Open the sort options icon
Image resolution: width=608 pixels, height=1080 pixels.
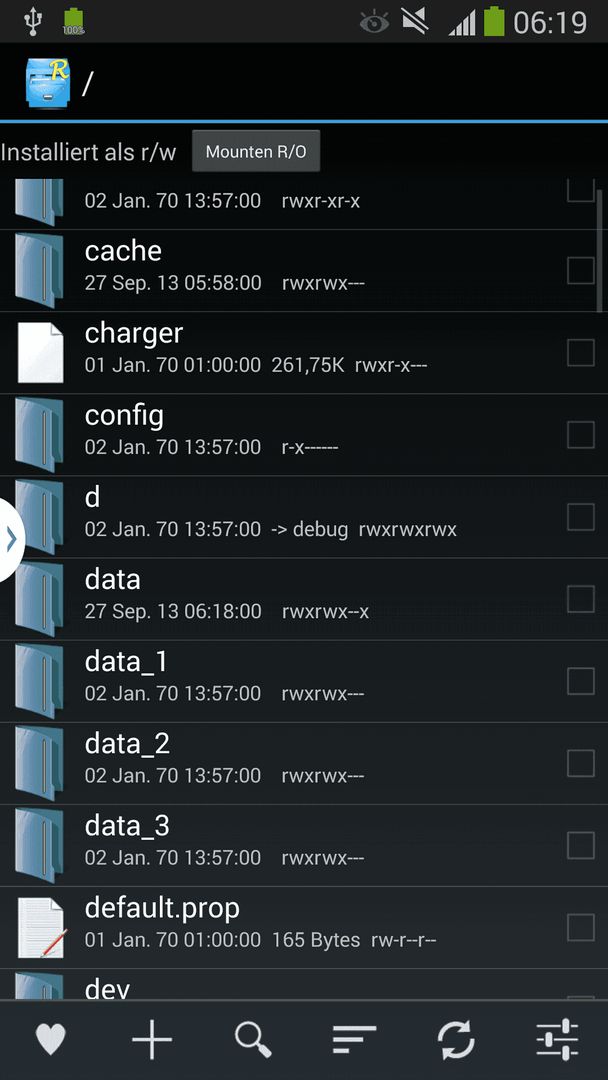[354, 1039]
